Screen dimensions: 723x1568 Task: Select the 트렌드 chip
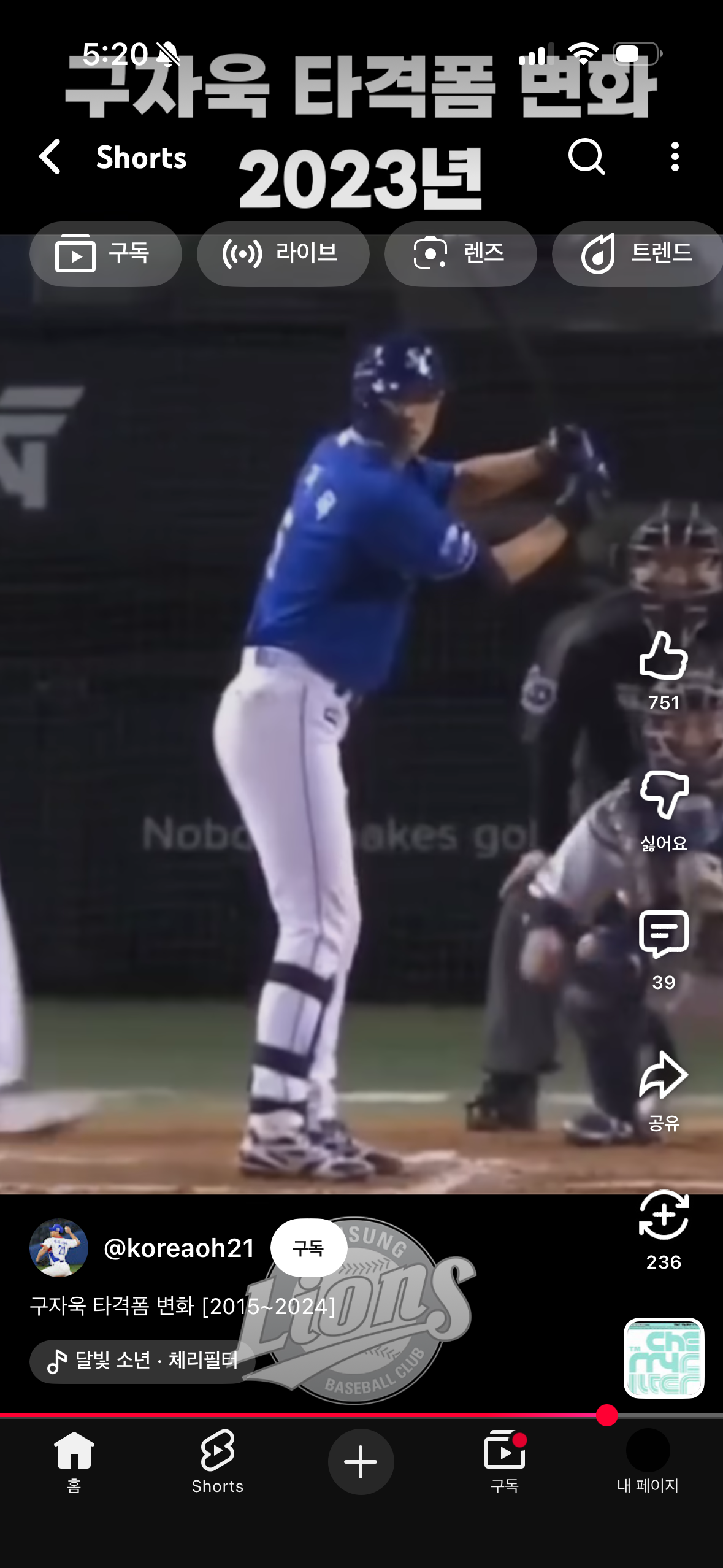pos(638,254)
